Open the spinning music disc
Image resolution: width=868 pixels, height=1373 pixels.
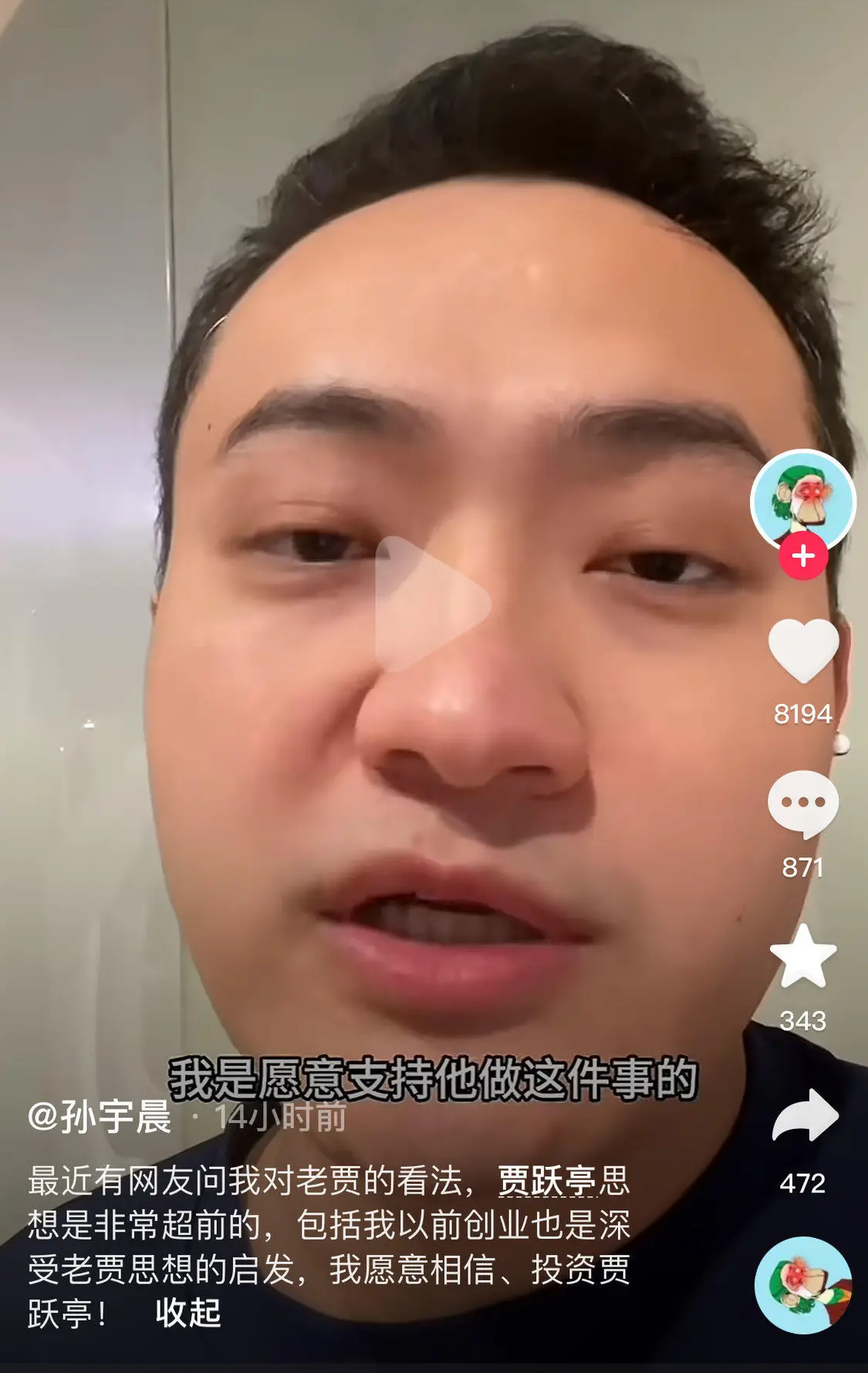click(x=803, y=1286)
